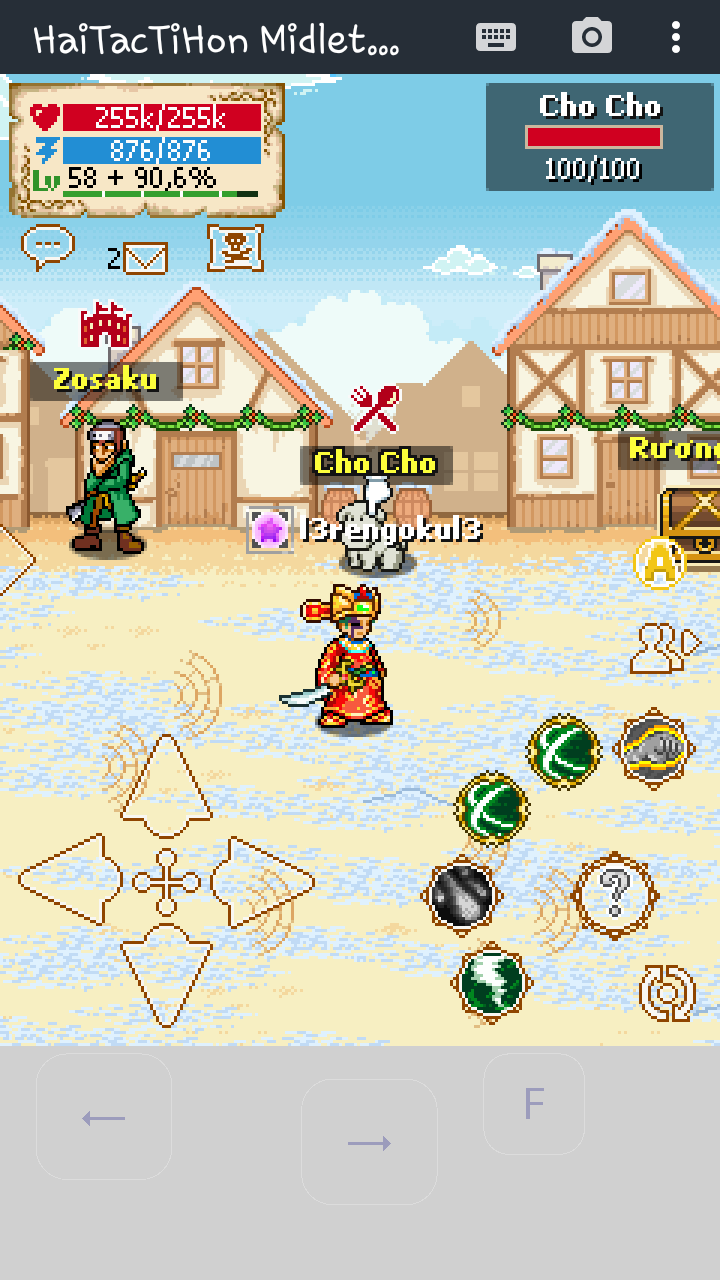Move right with the D-pad arrow
This screenshot has width=720, height=1280.
tap(262, 881)
